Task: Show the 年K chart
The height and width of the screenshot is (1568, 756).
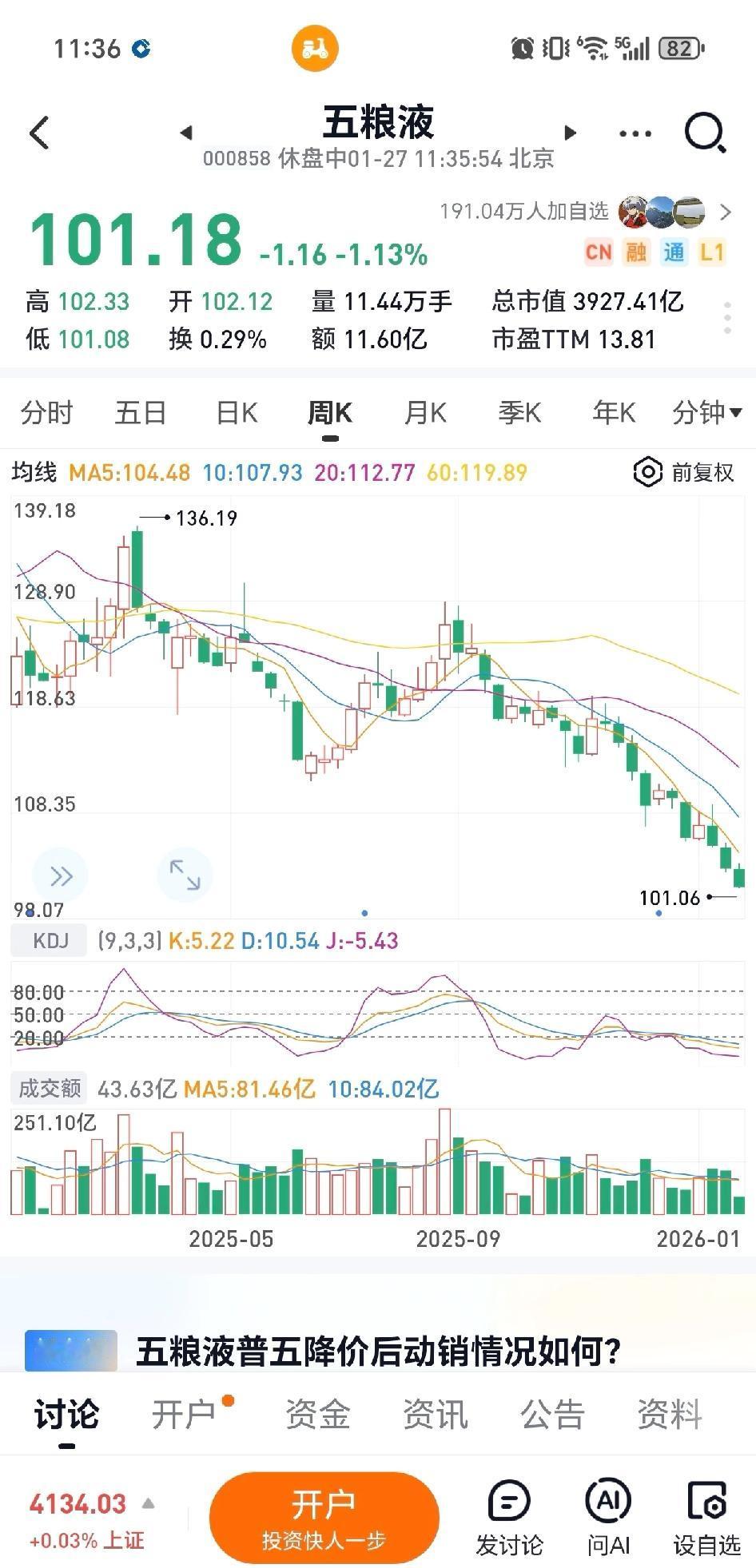Action: pos(614,413)
